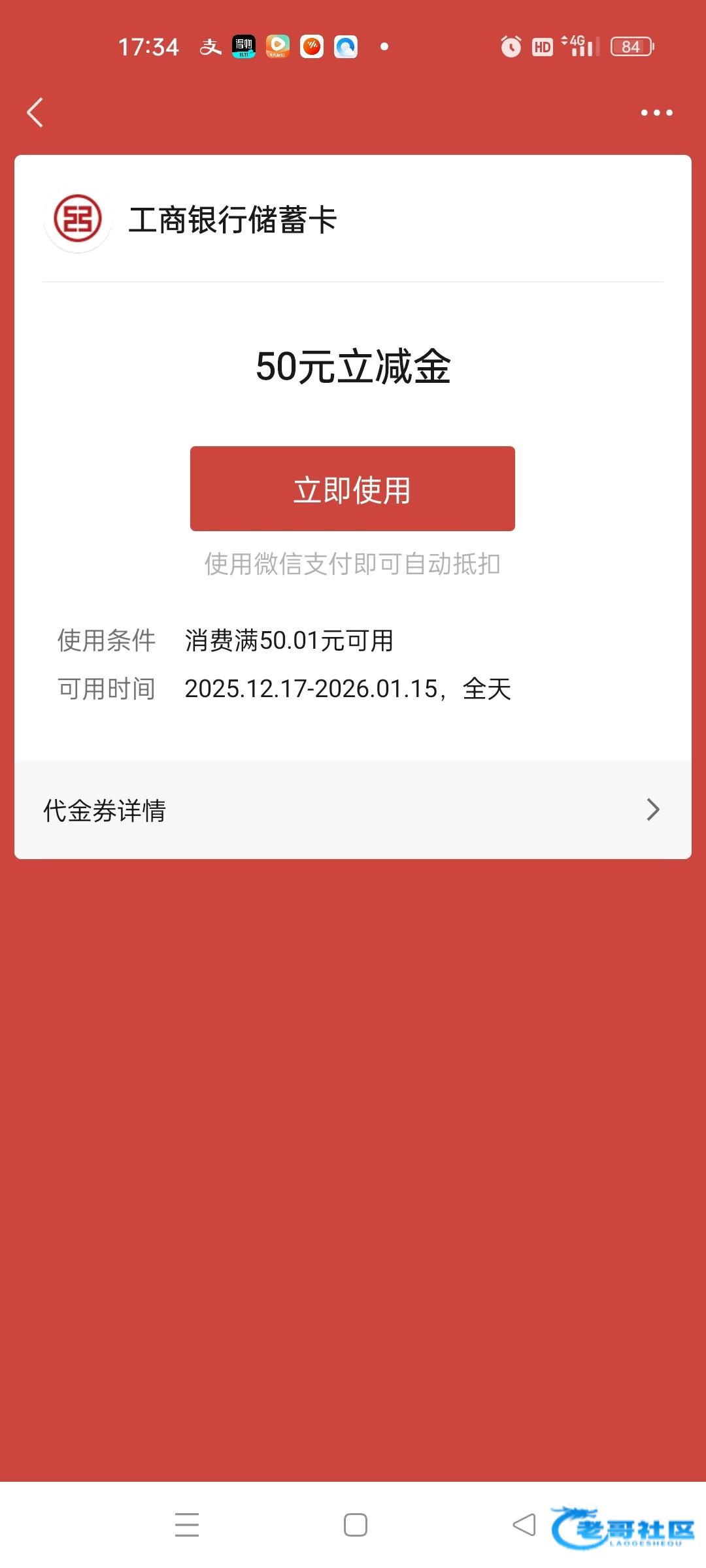Tap the system home button
This screenshot has width=706, height=1568.
[x=355, y=1525]
